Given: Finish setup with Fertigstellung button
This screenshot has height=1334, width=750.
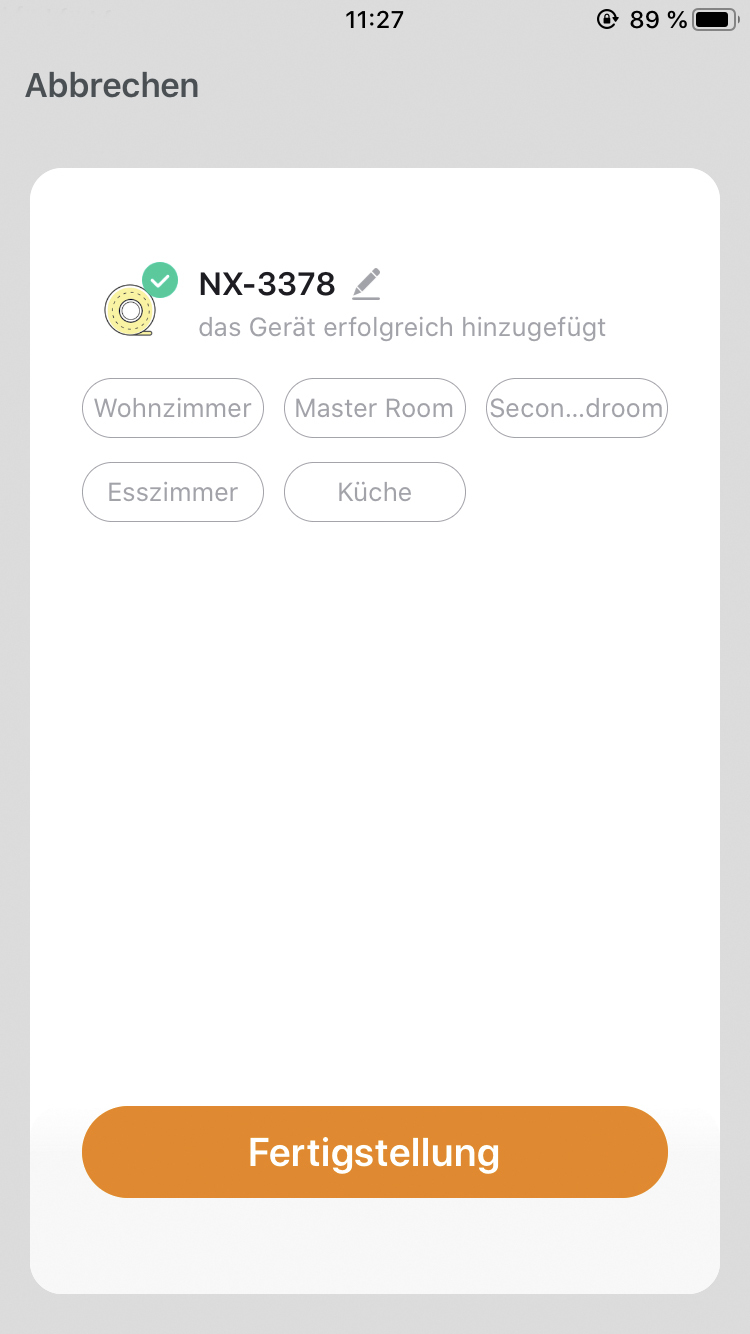Looking at the screenshot, I should tap(375, 1152).
